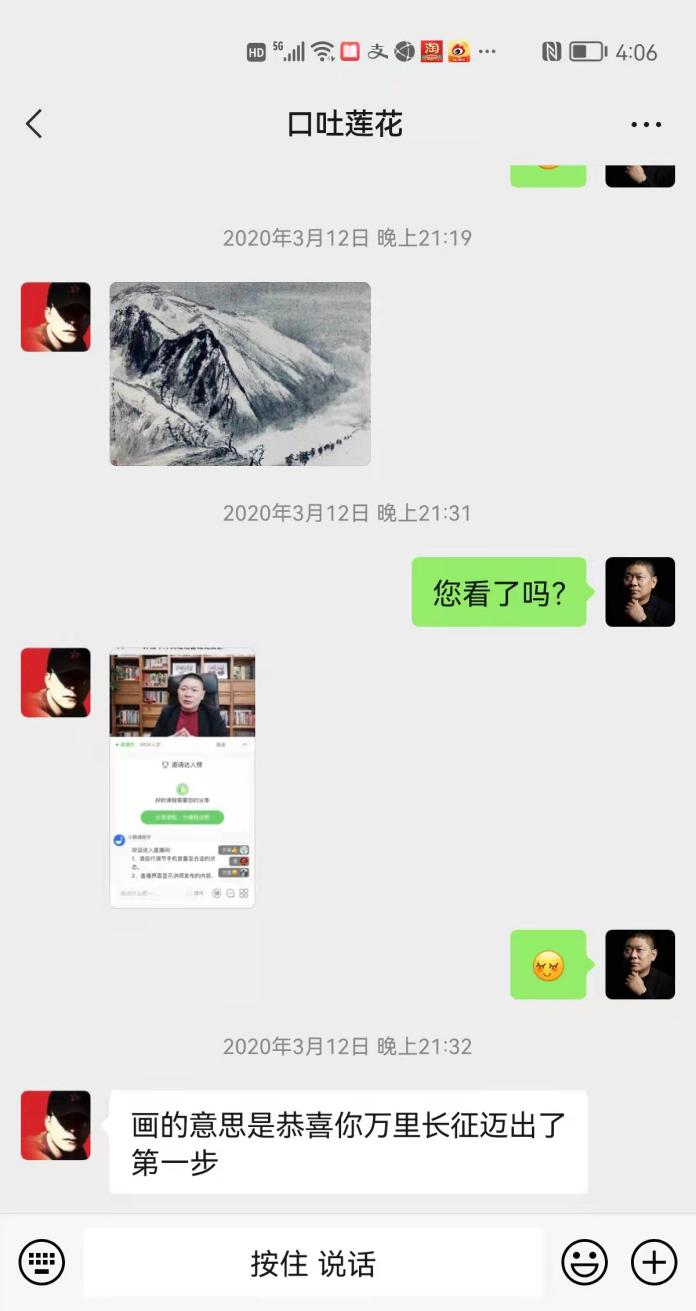View contact avatar beside 画的意思 message
This screenshot has width=696, height=1311.
56,1125
